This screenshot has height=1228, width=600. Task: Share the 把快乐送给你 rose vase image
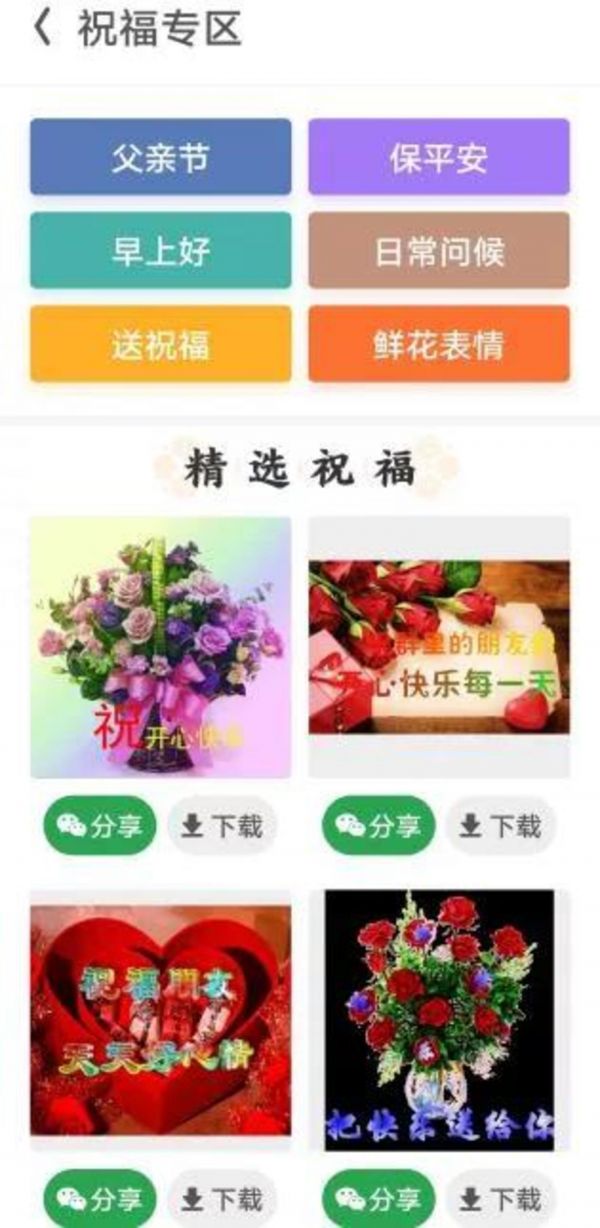pyautogui.click(x=379, y=1199)
